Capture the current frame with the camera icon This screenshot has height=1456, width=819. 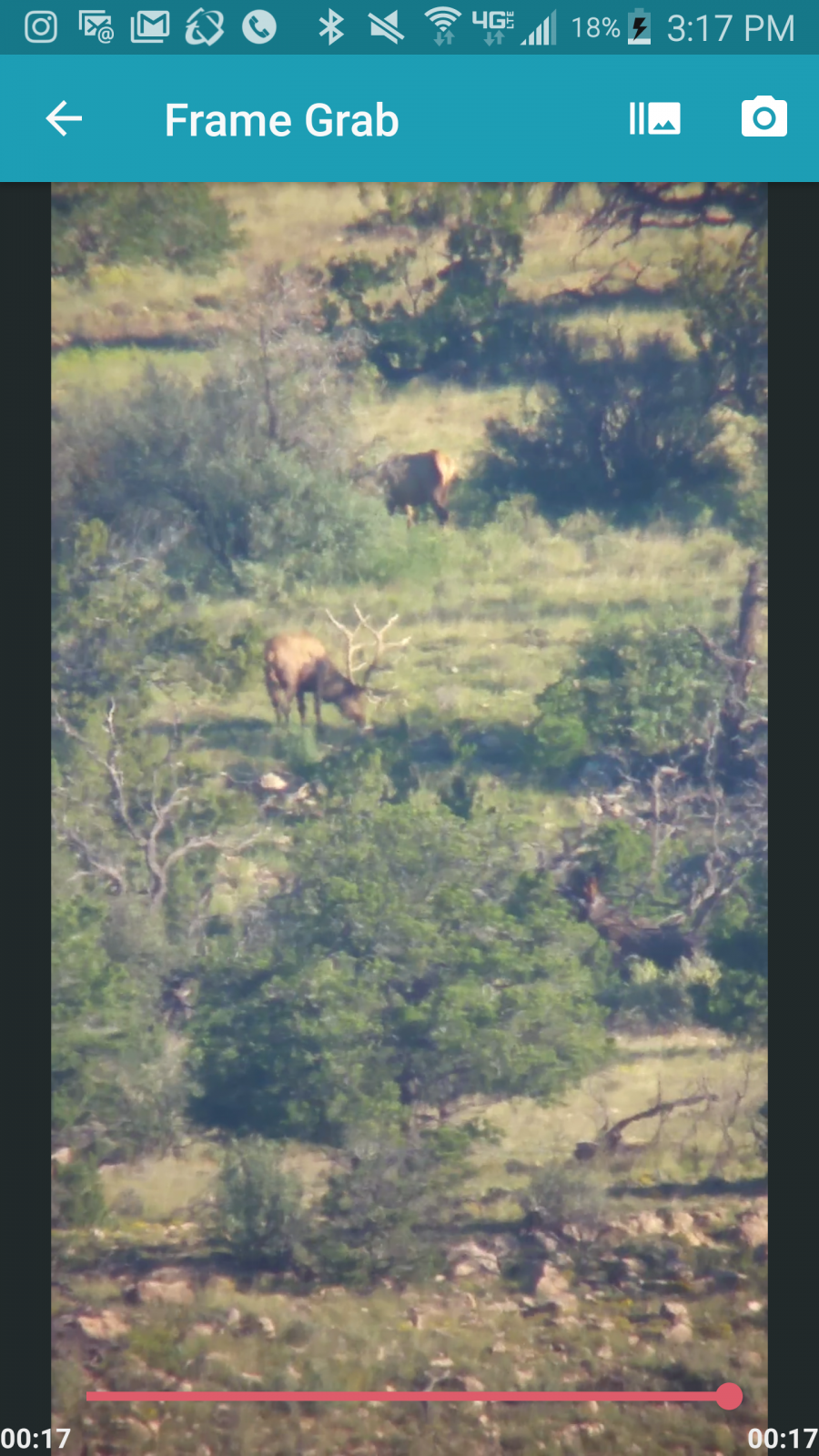coord(763,117)
